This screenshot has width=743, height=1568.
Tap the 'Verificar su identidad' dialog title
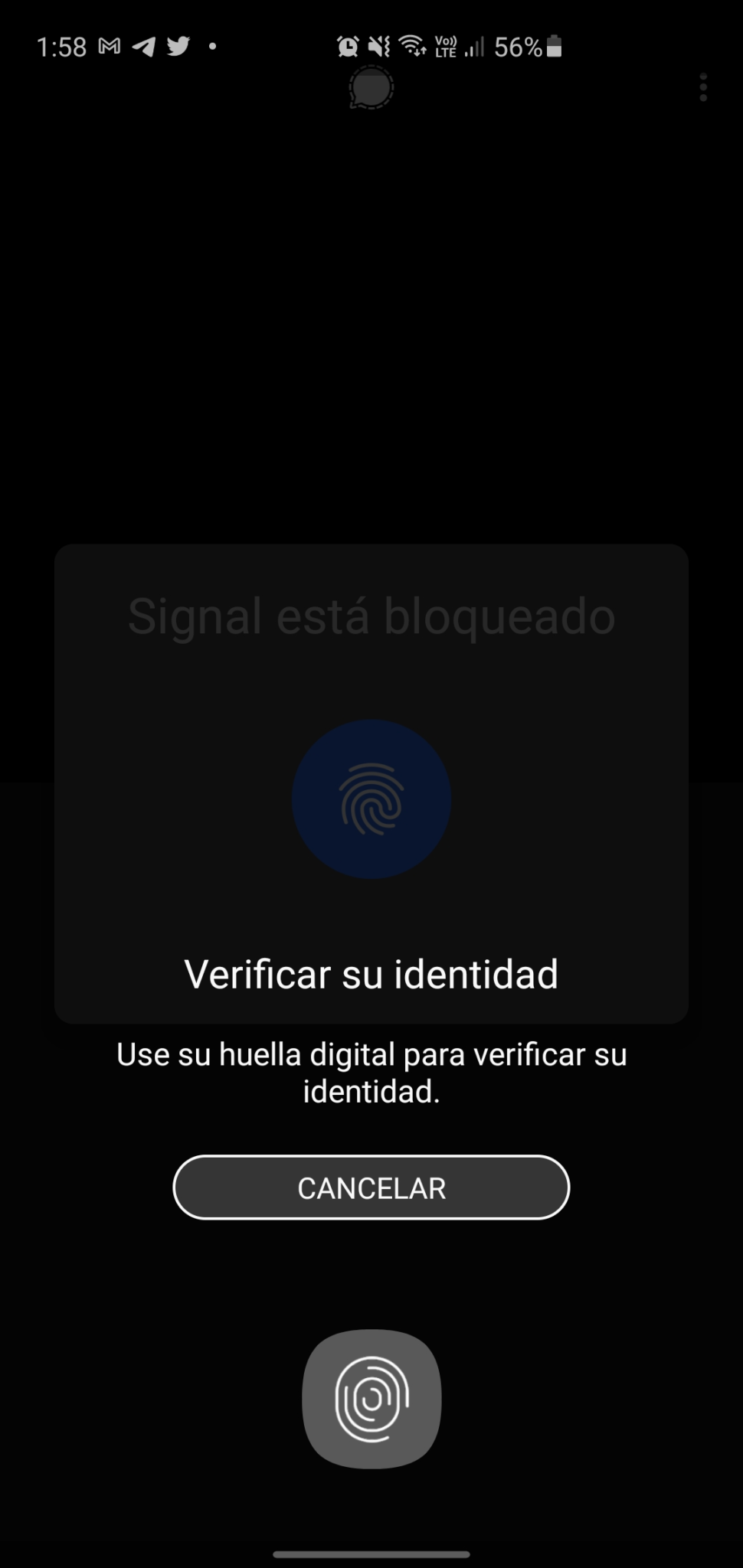371,973
